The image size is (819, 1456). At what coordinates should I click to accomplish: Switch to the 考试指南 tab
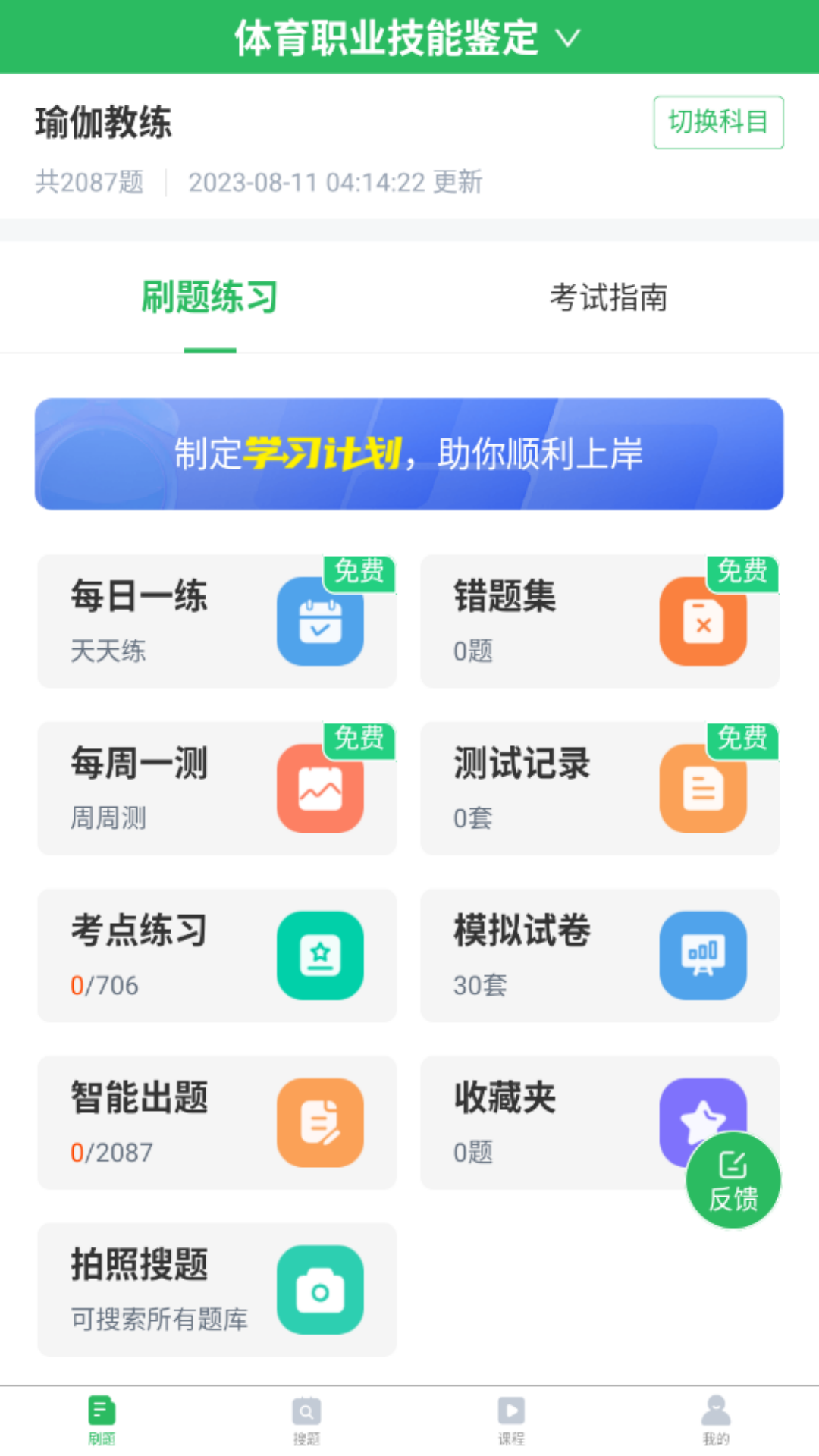[x=610, y=297]
